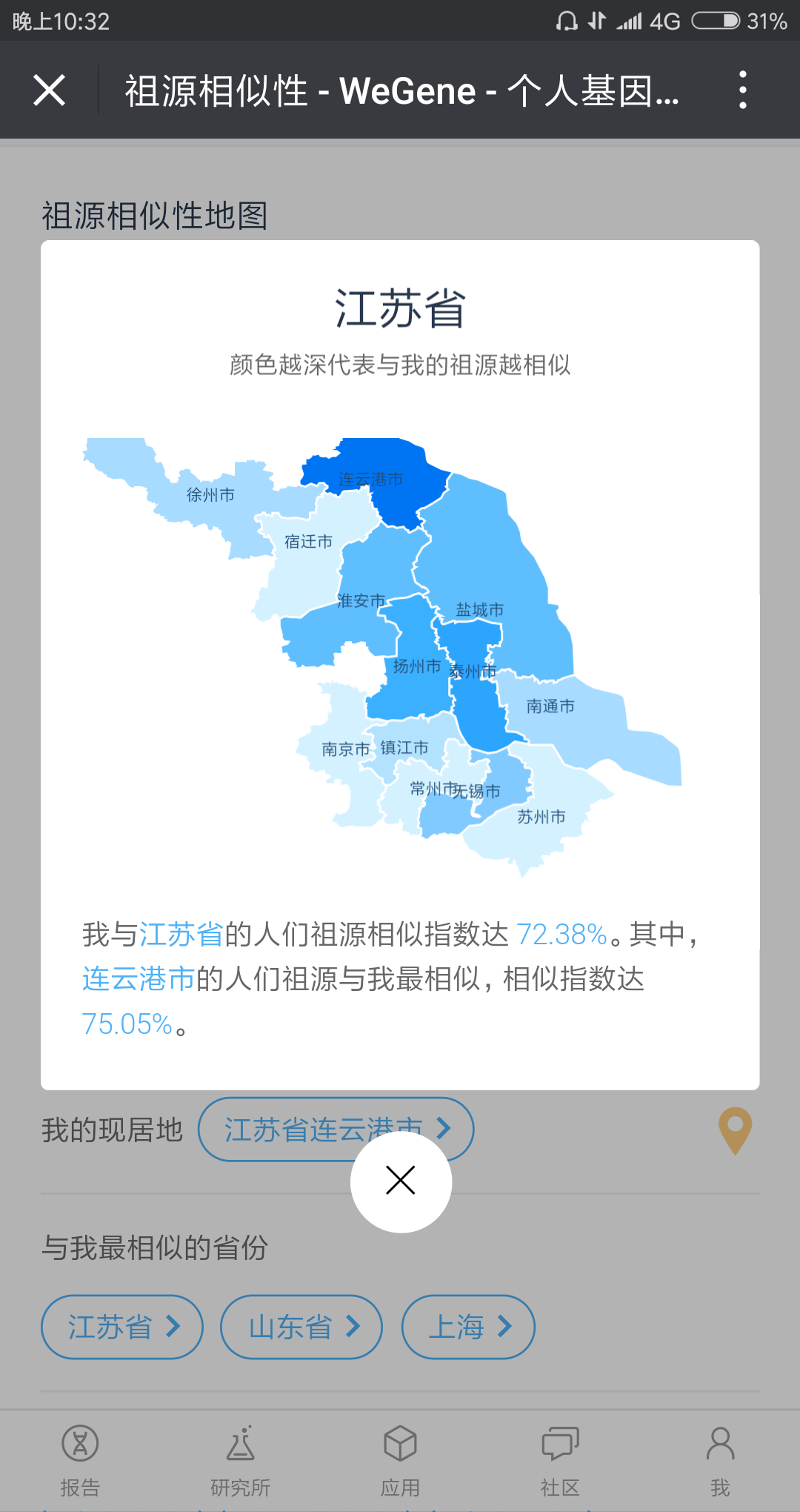Select 徐州市 region on the map

pyautogui.click(x=210, y=495)
